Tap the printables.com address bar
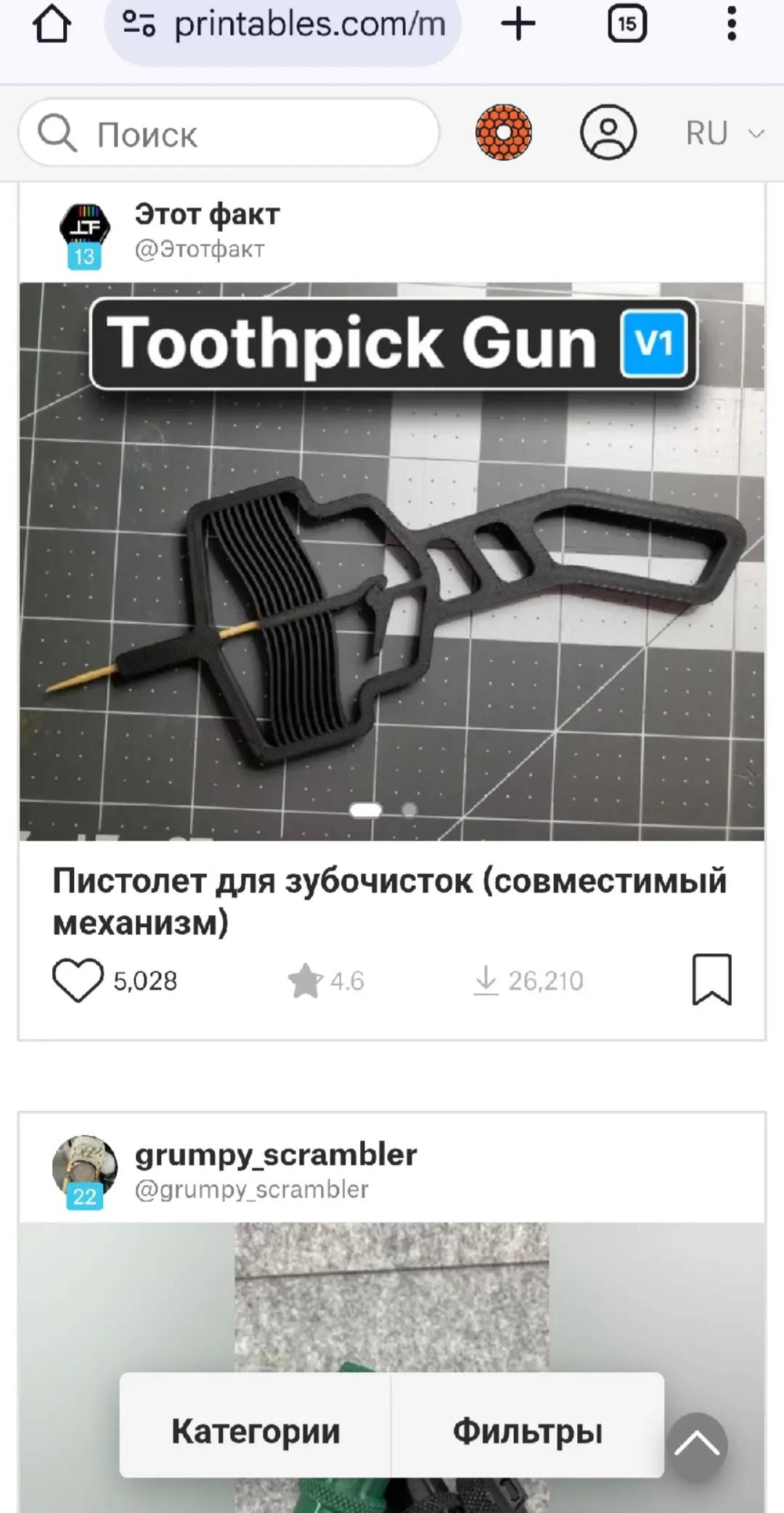 [x=283, y=25]
